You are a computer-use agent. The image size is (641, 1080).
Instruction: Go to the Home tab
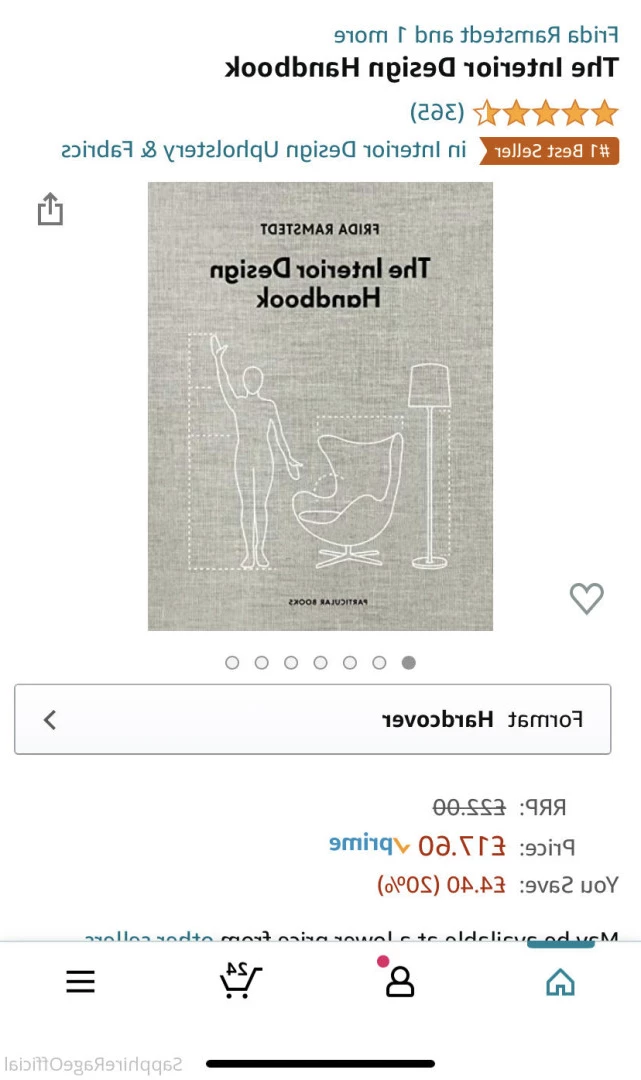[x=560, y=982]
